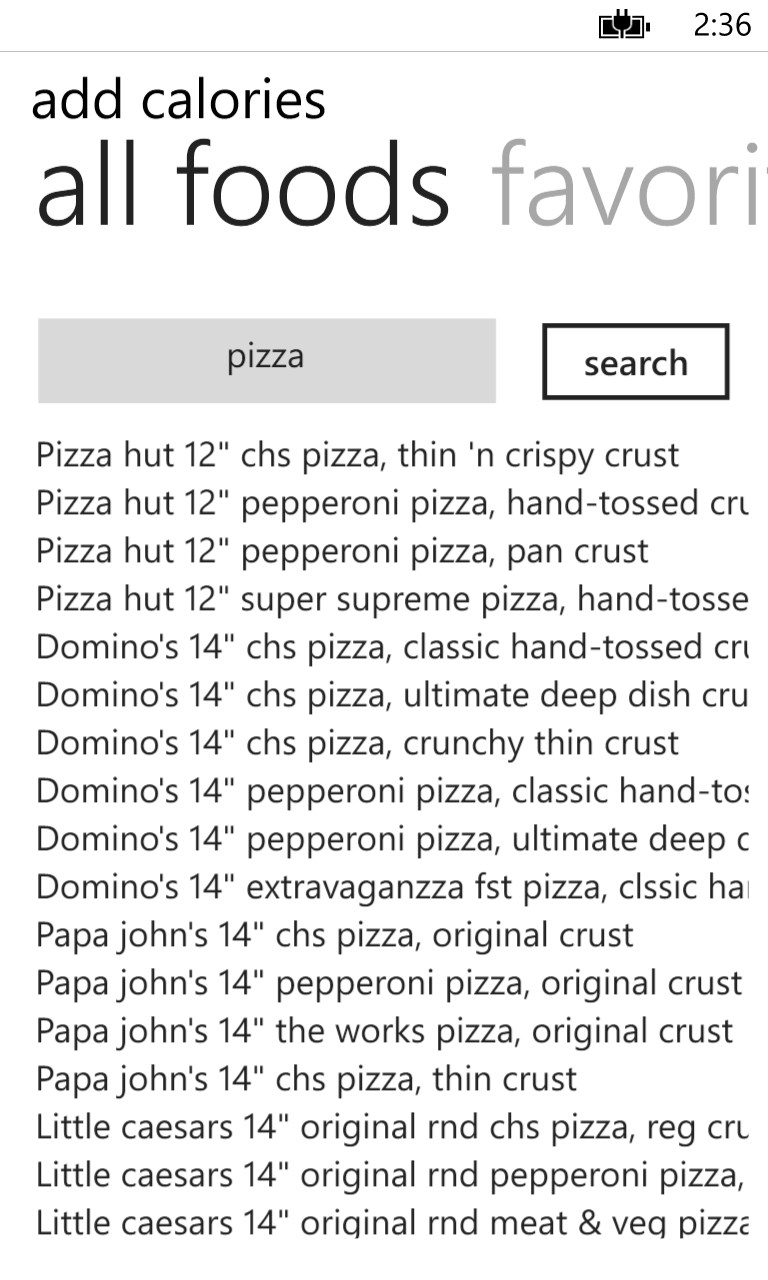Select Domino's 14" chs classic hand-tossed

(390, 647)
